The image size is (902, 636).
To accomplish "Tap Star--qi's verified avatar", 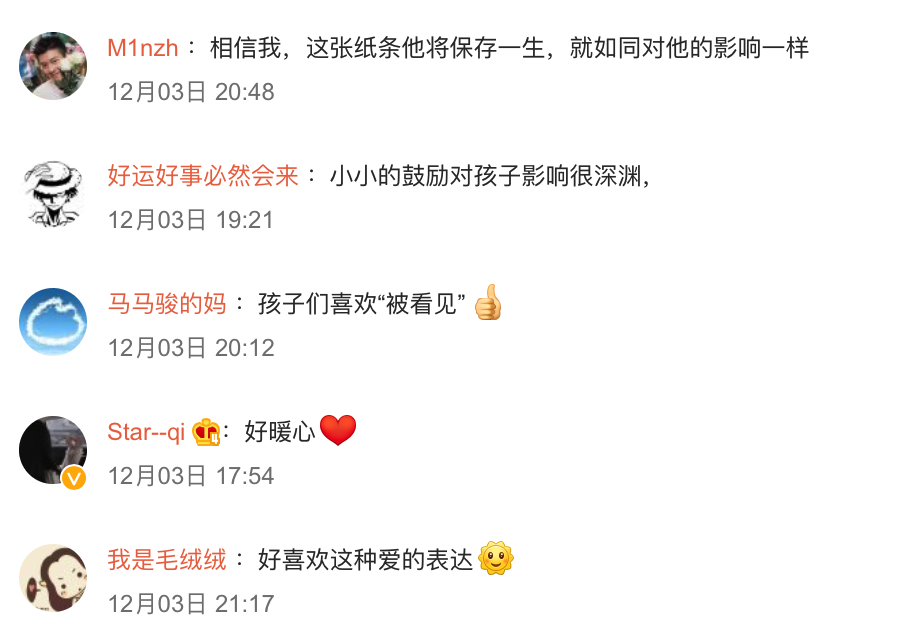I will click(x=53, y=450).
